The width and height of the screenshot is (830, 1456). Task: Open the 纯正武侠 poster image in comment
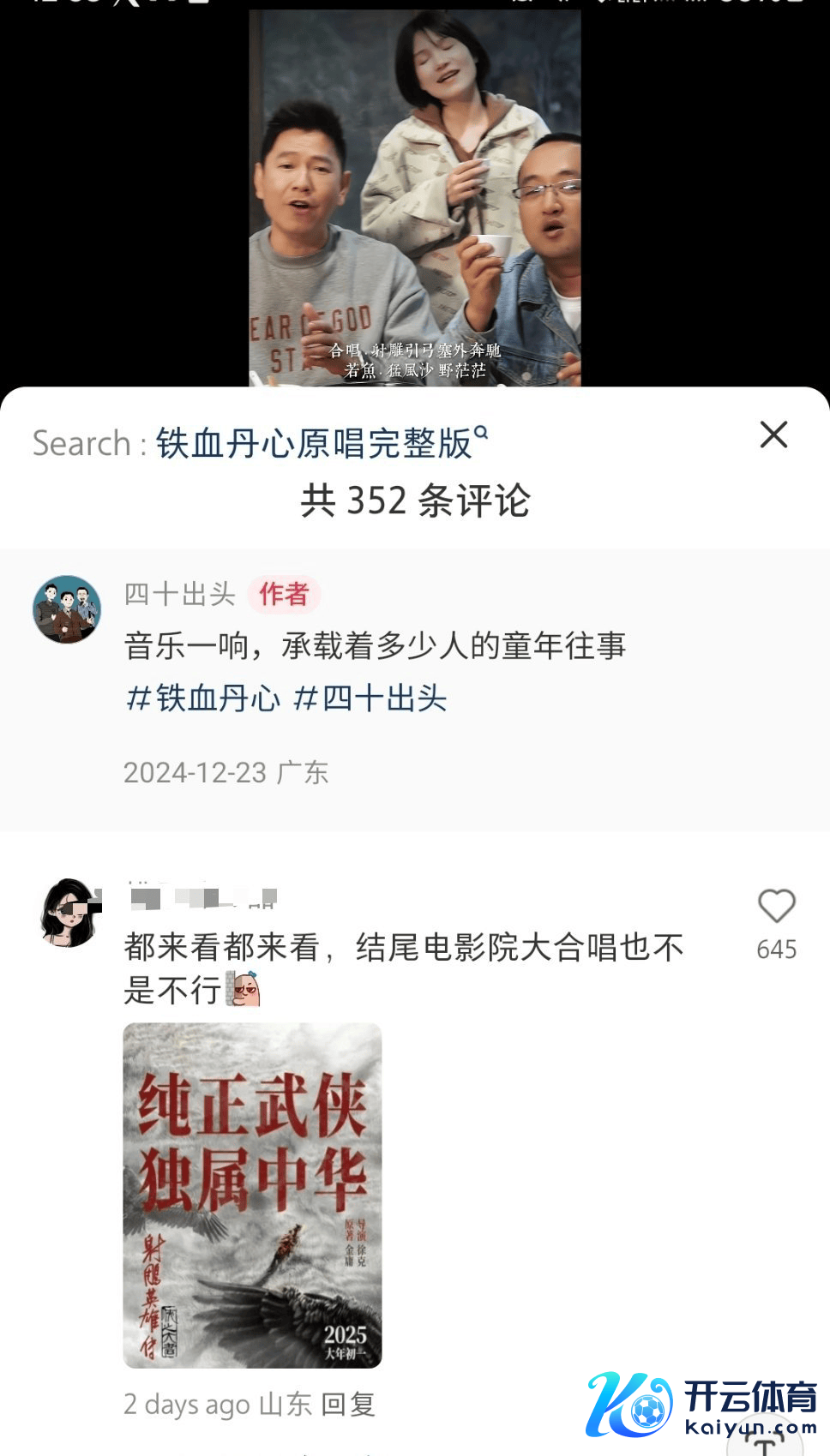(x=252, y=1195)
